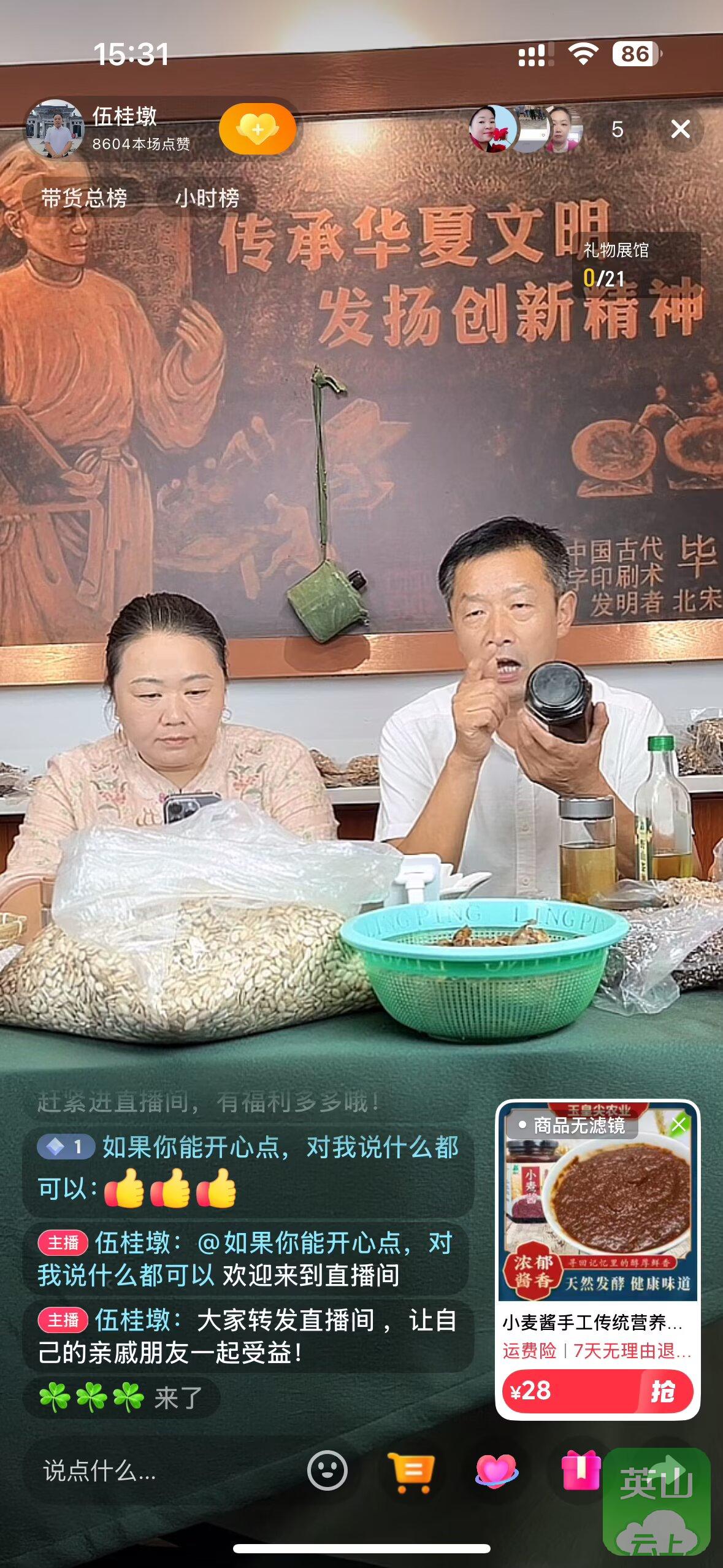Open the emoji picker
Screen dimensions: 723x1568
pos(327,1470)
